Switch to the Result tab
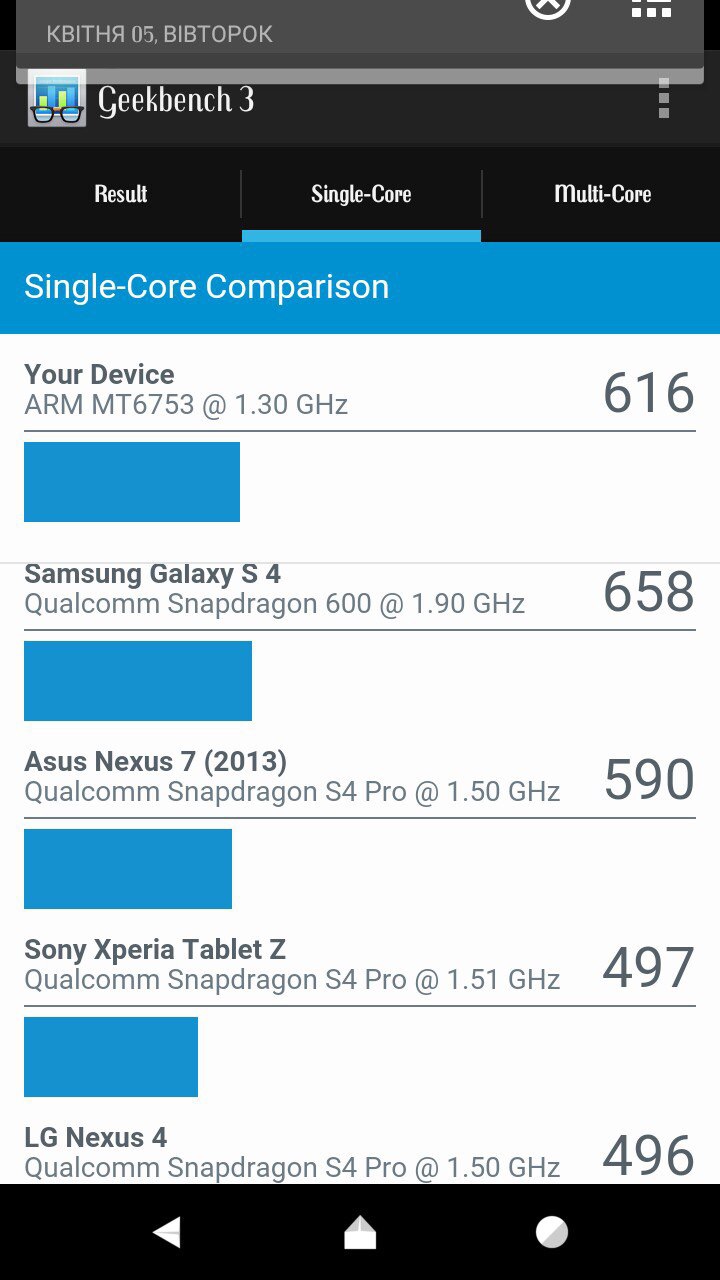The image size is (720, 1280). [121, 194]
